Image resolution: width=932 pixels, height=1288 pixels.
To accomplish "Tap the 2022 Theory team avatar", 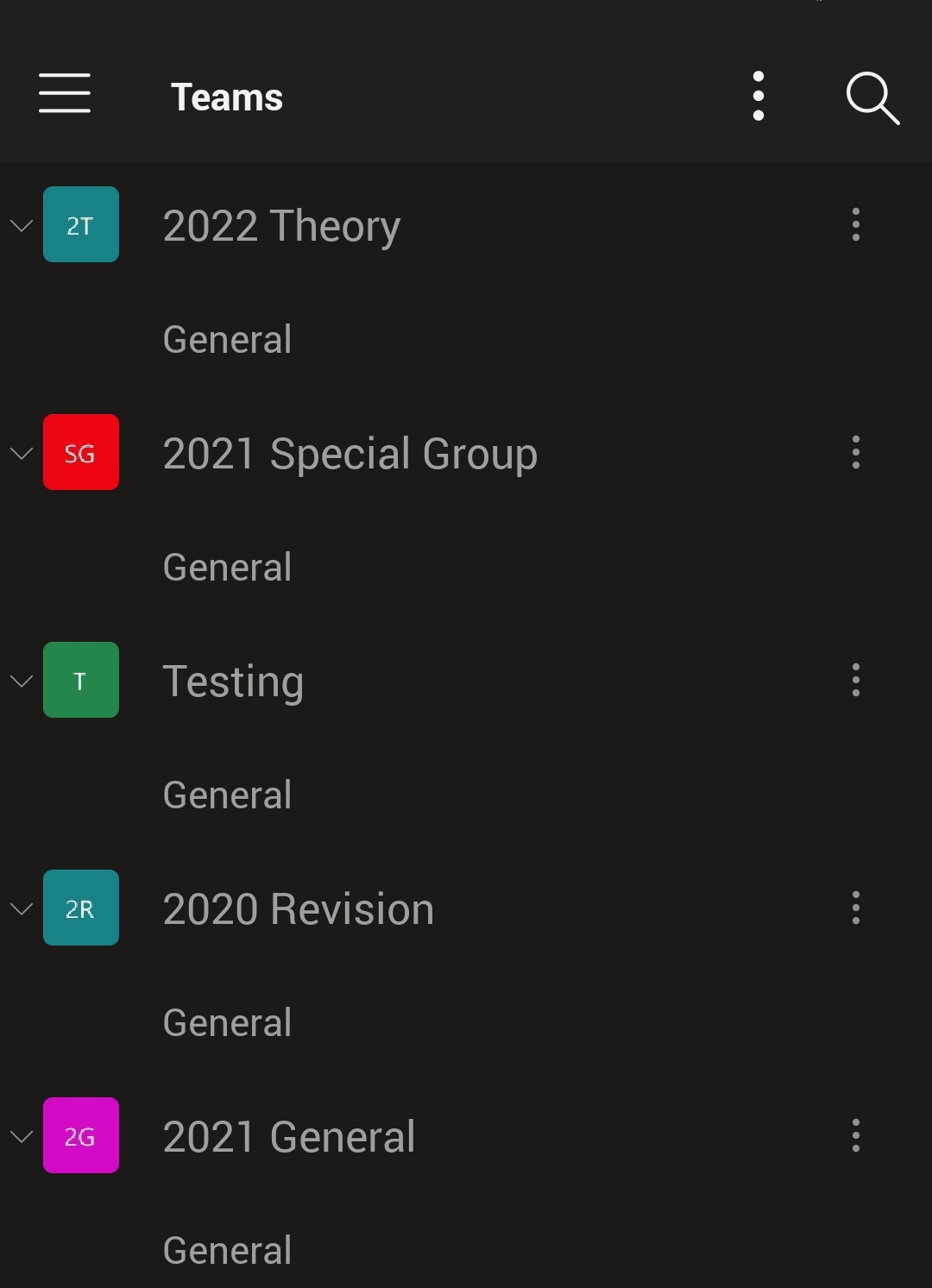I will (x=81, y=223).
